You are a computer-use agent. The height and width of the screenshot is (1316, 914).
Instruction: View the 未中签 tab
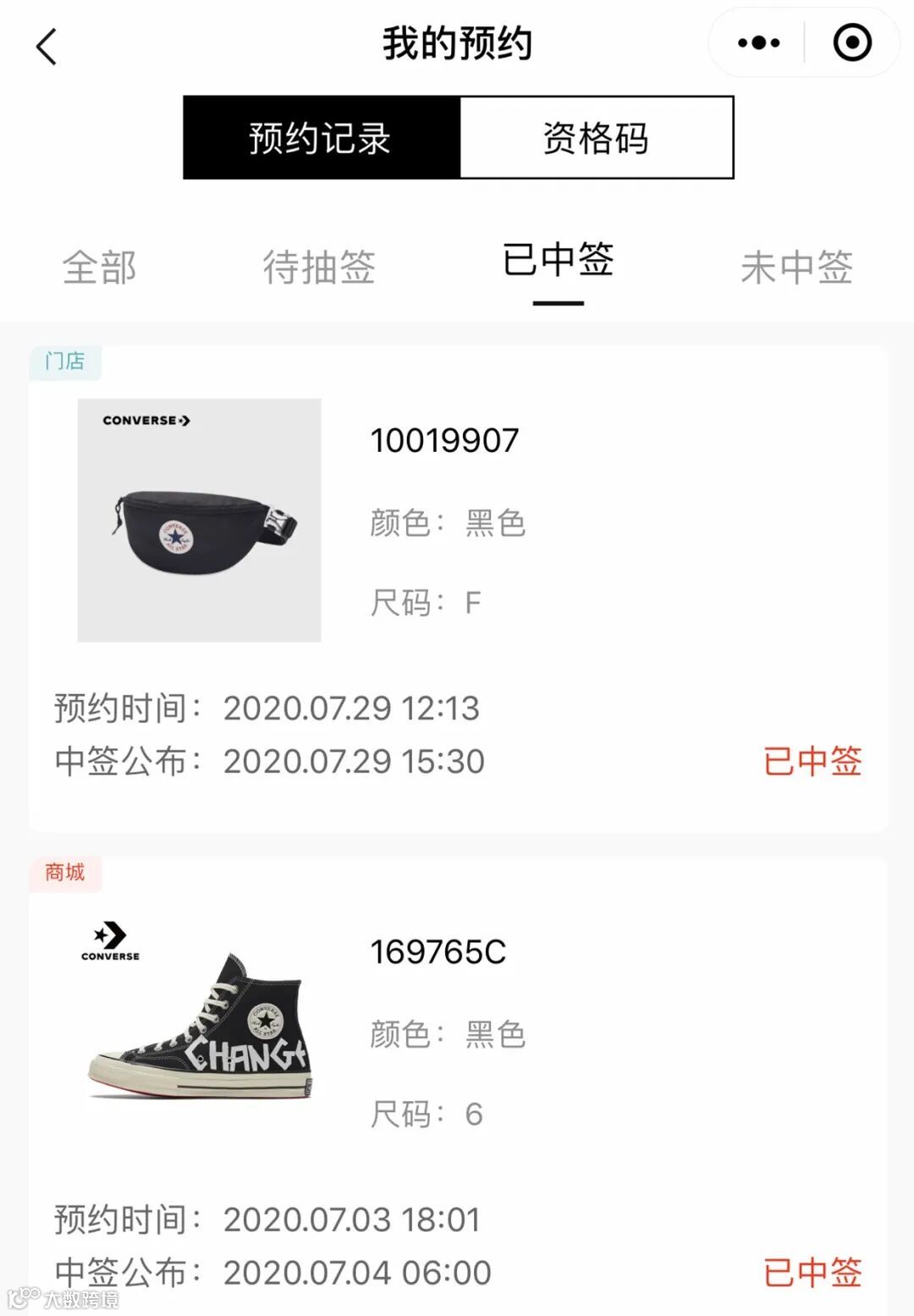pos(796,267)
